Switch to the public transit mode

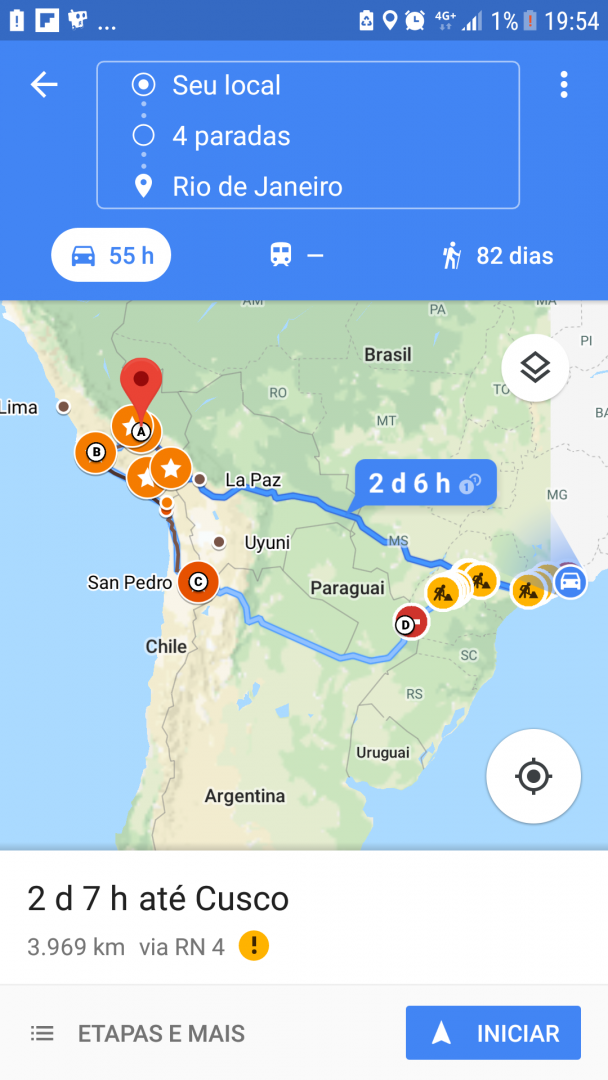pos(296,256)
